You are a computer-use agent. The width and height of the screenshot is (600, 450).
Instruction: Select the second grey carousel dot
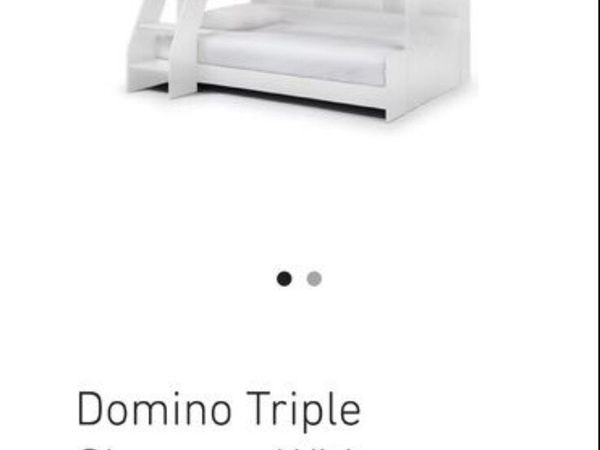[314, 279]
